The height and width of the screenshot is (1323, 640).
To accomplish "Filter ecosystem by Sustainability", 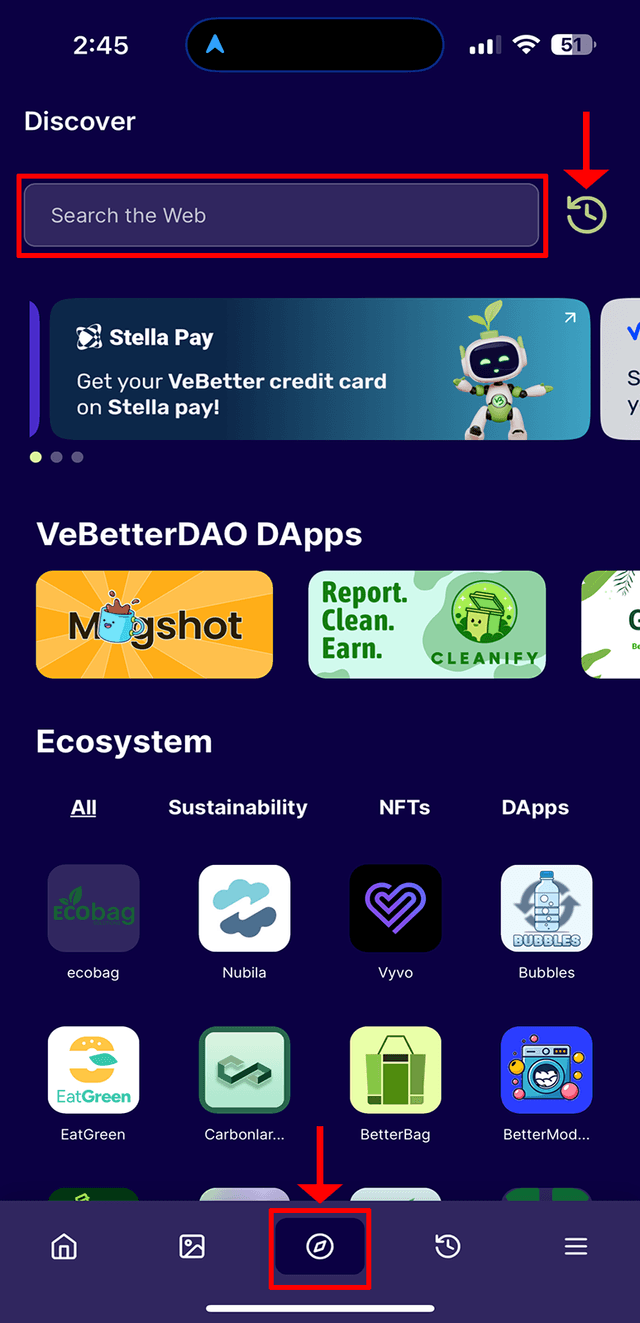I will (238, 807).
